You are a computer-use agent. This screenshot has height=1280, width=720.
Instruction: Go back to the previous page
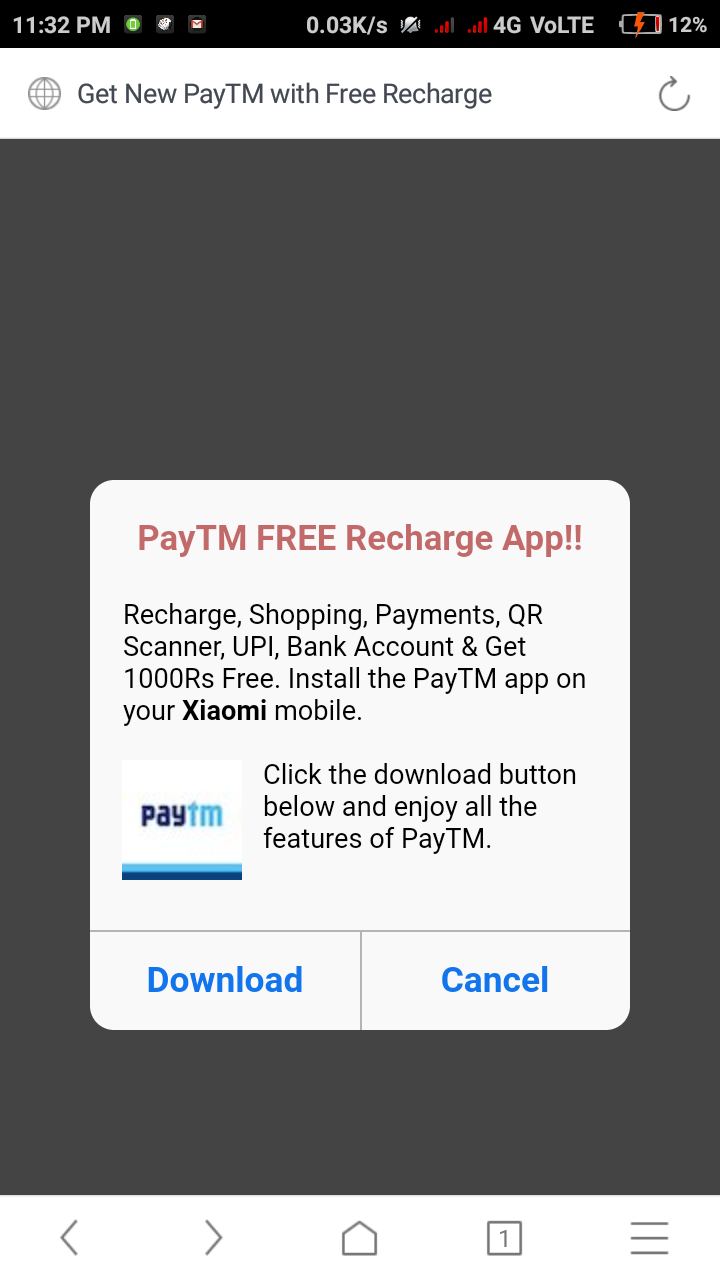[x=69, y=1238]
